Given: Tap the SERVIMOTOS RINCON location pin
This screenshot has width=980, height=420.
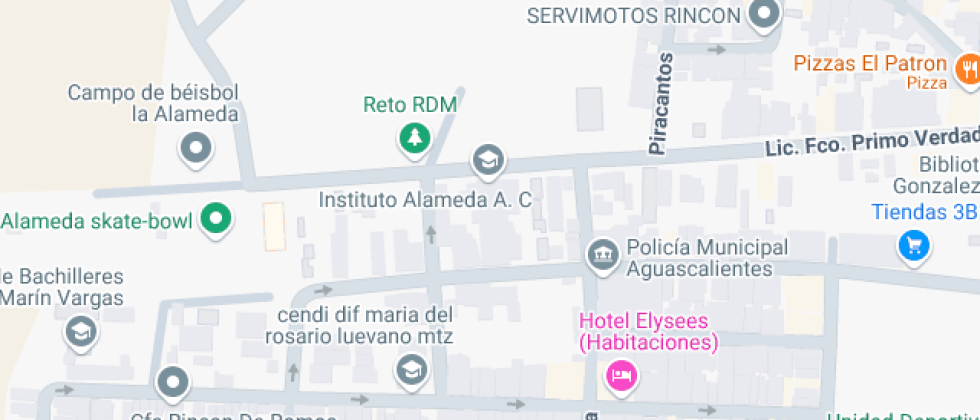Looking at the screenshot, I should 765,14.
